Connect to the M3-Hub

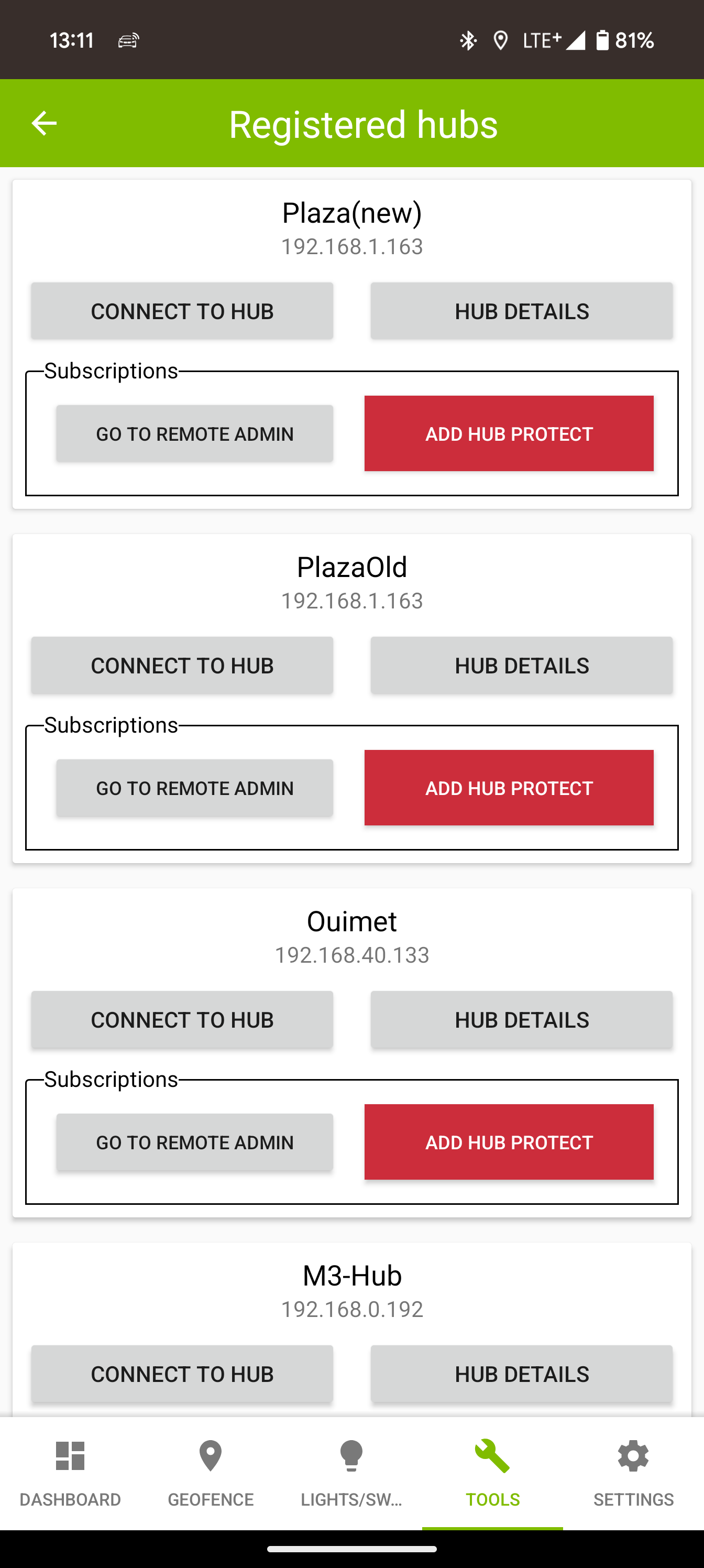tap(182, 1374)
